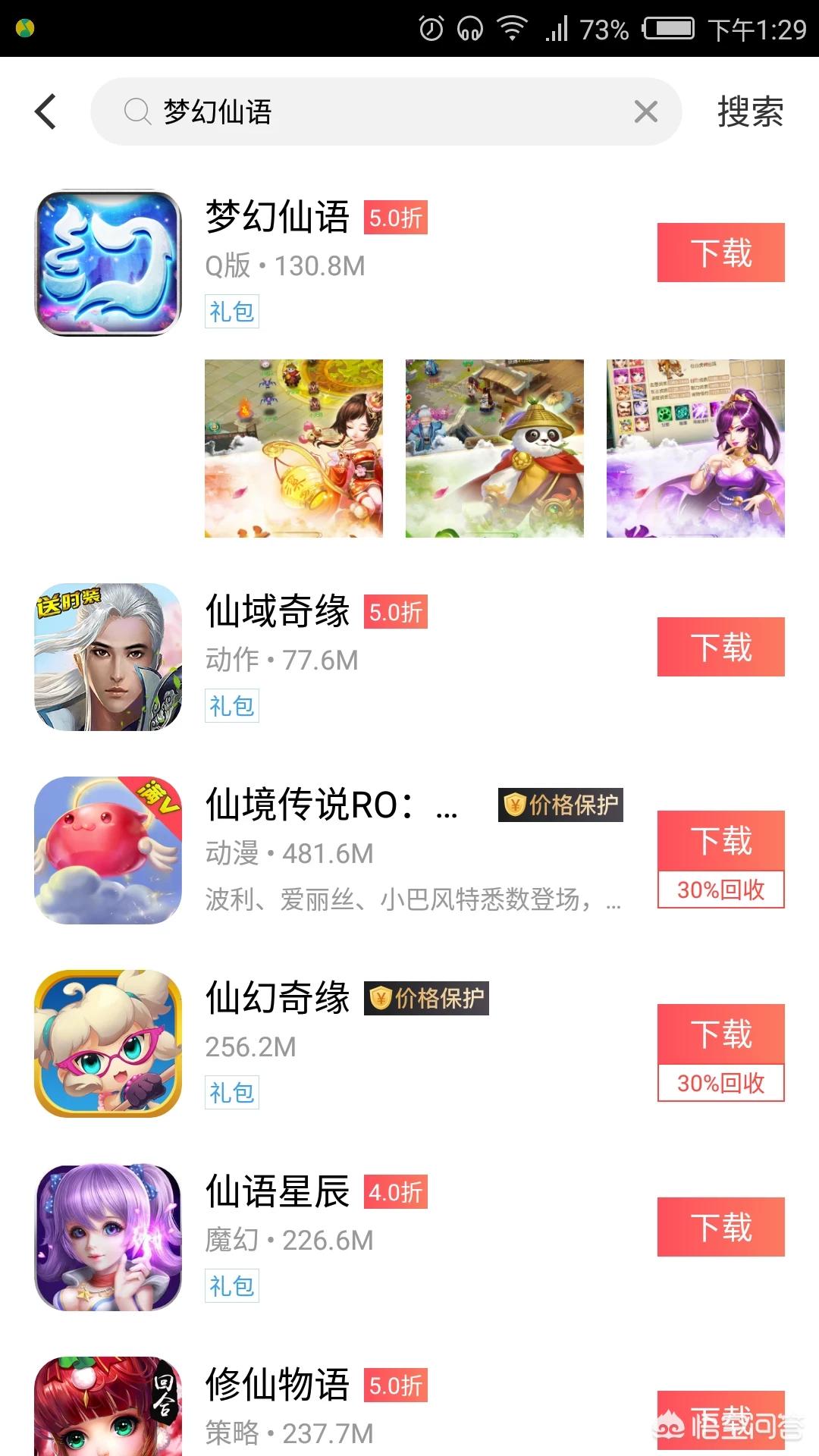Open the 修仙物语 game listing
Viewport: 819px width, 1456px height.
pos(278,1385)
